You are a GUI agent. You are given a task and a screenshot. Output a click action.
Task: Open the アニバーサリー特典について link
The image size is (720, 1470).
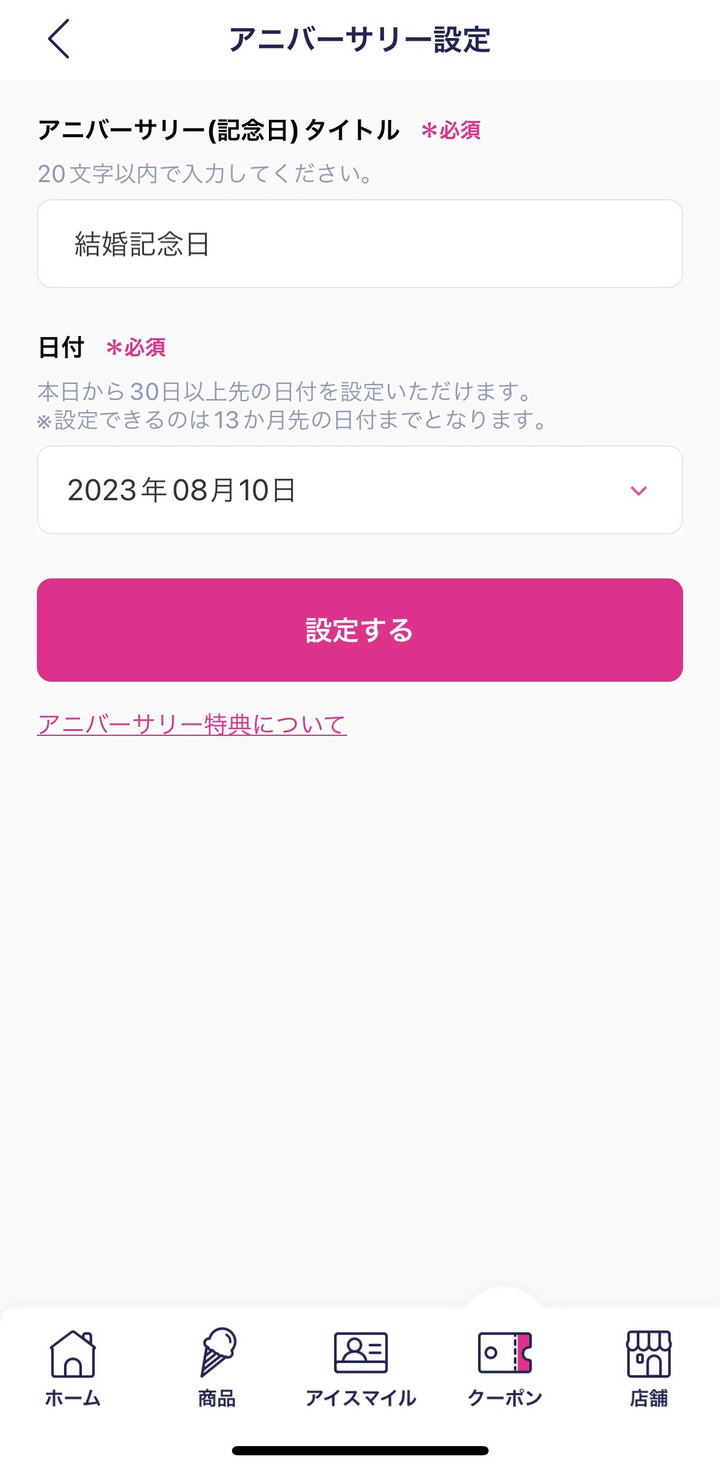(192, 724)
